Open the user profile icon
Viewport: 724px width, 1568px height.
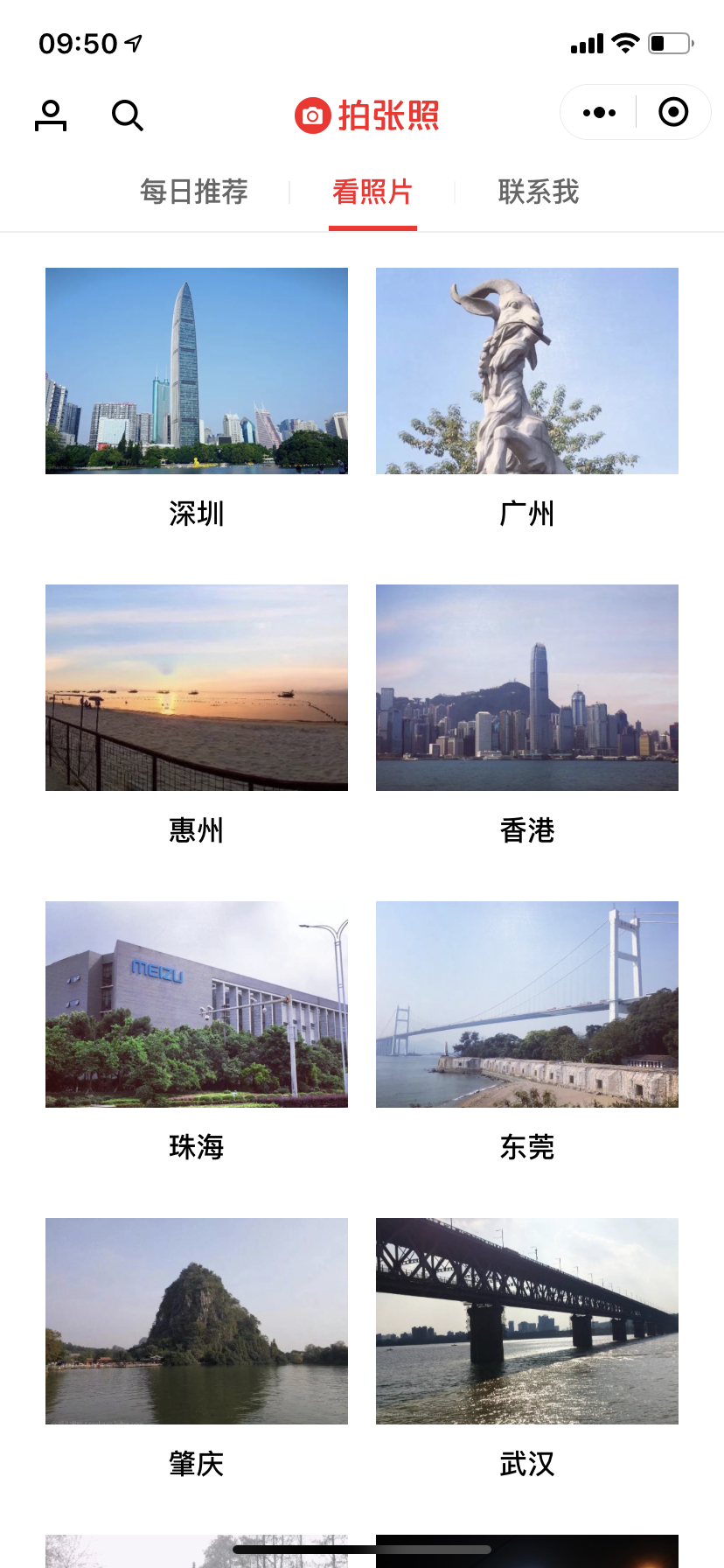point(51,115)
